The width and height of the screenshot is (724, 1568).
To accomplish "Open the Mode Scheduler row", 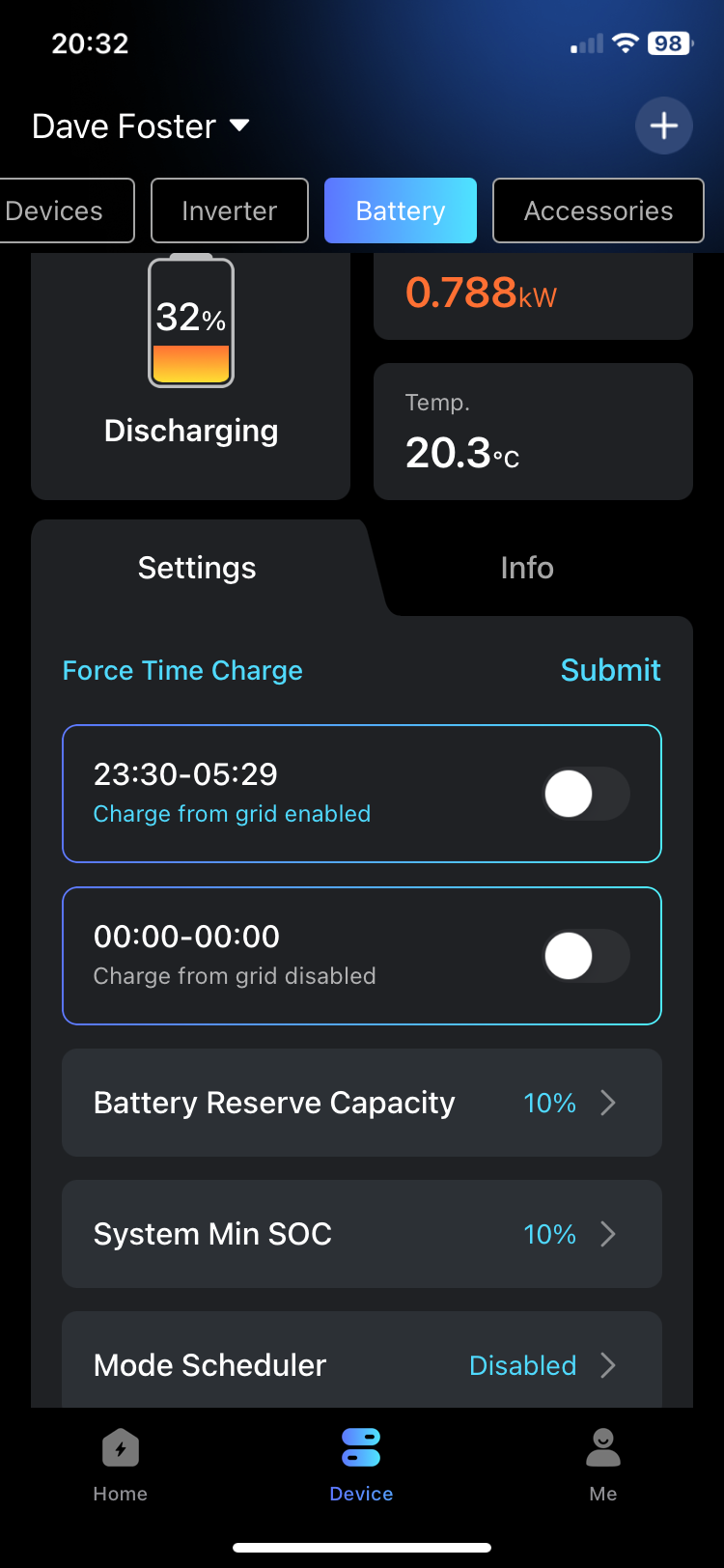I will [362, 1364].
